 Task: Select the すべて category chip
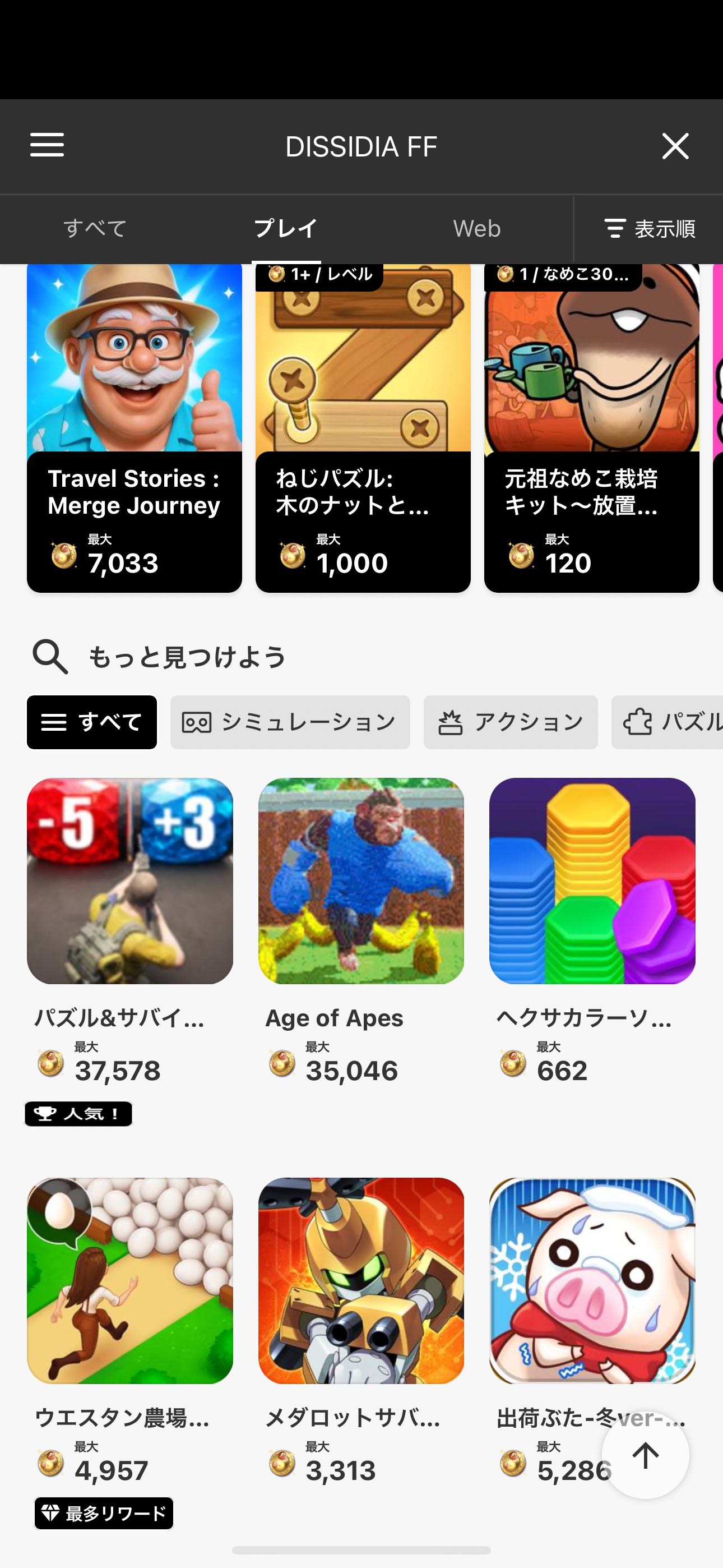(x=92, y=722)
